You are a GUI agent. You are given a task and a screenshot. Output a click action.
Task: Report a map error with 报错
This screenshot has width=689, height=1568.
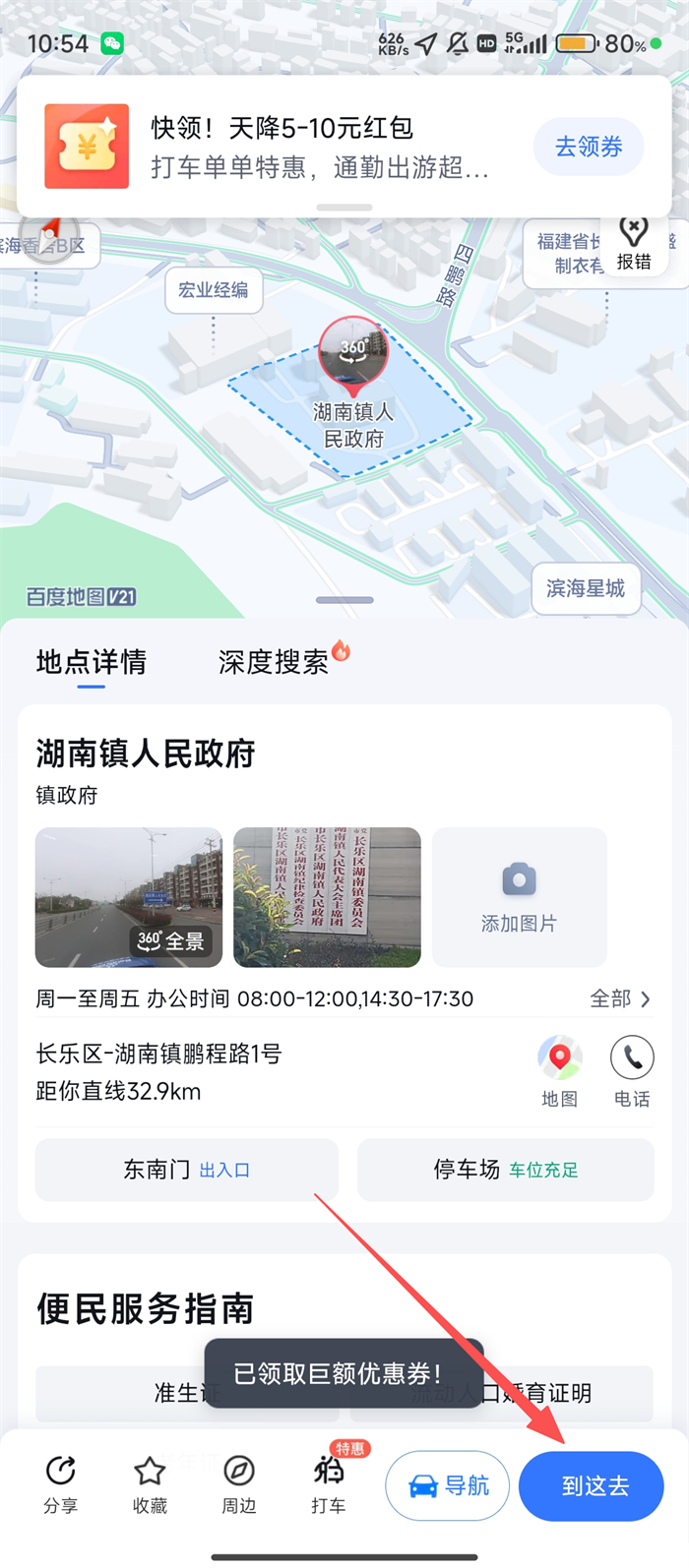(x=634, y=243)
